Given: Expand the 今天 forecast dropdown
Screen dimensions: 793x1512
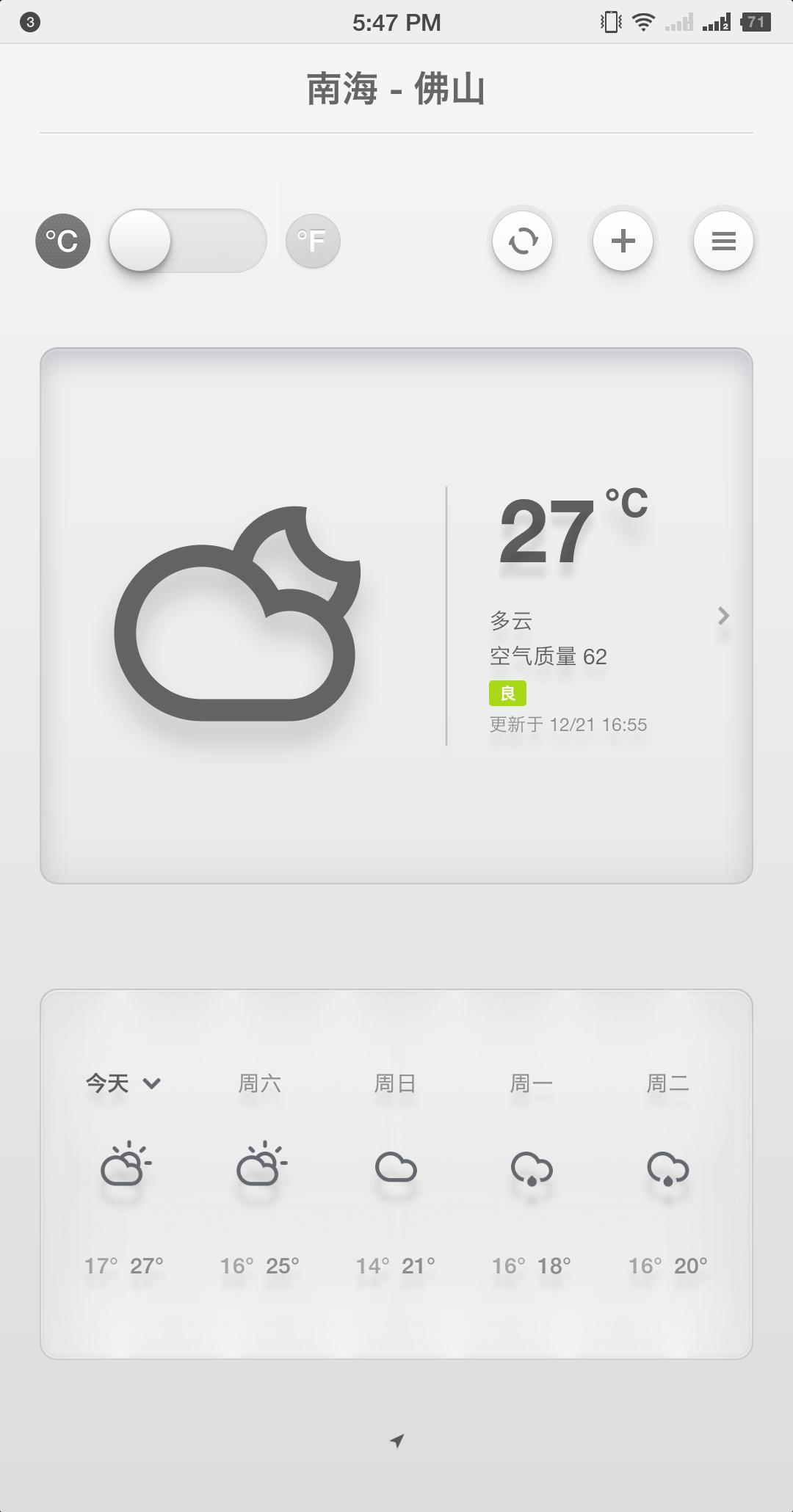Looking at the screenshot, I should pyautogui.click(x=123, y=1083).
